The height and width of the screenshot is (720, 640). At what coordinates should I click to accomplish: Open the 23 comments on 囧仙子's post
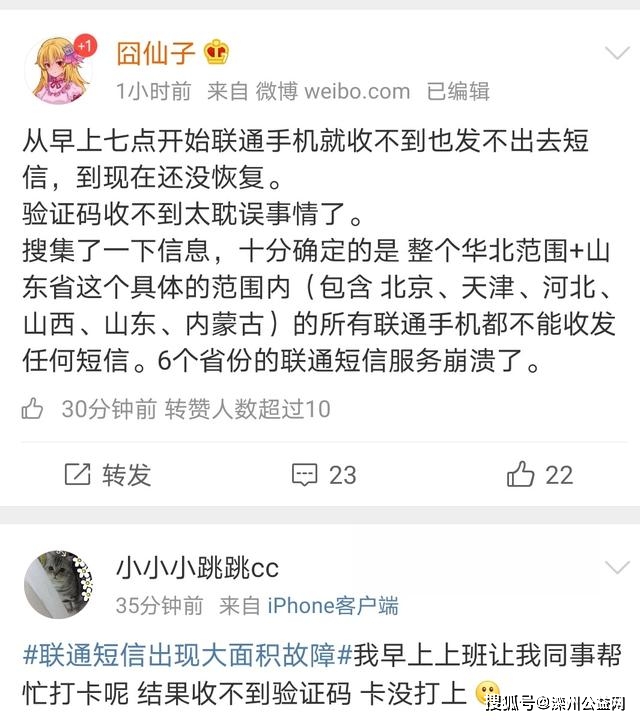324,474
